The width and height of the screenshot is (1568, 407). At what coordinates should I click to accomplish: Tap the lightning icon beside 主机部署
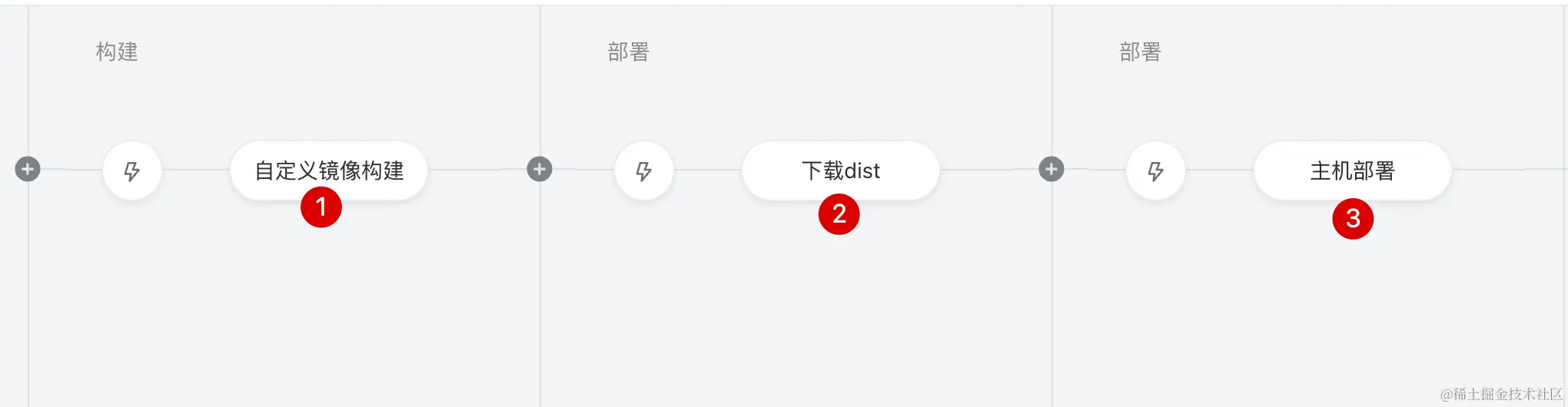pyautogui.click(x=1155, y=170)
